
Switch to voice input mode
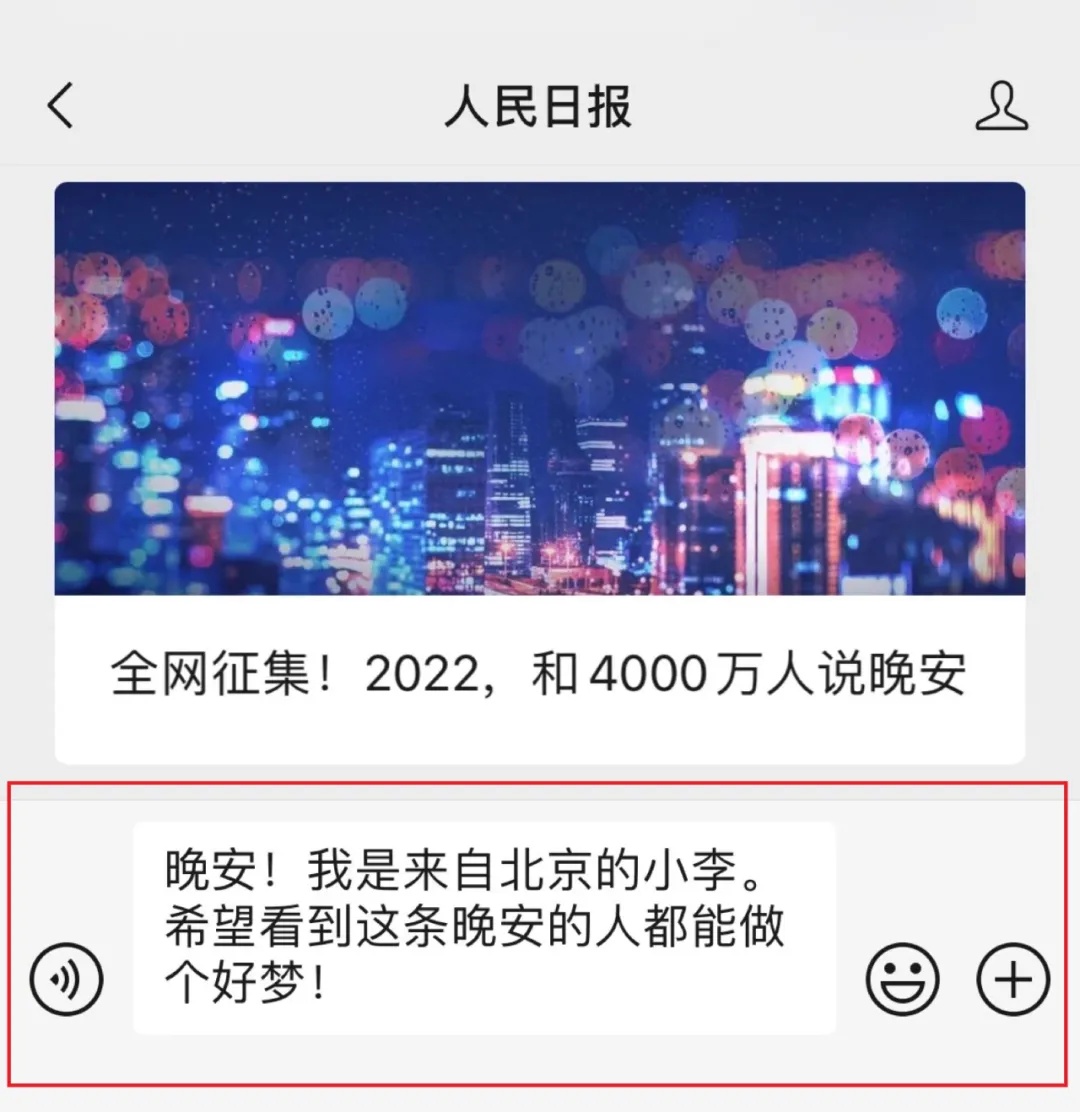[67, 978]
